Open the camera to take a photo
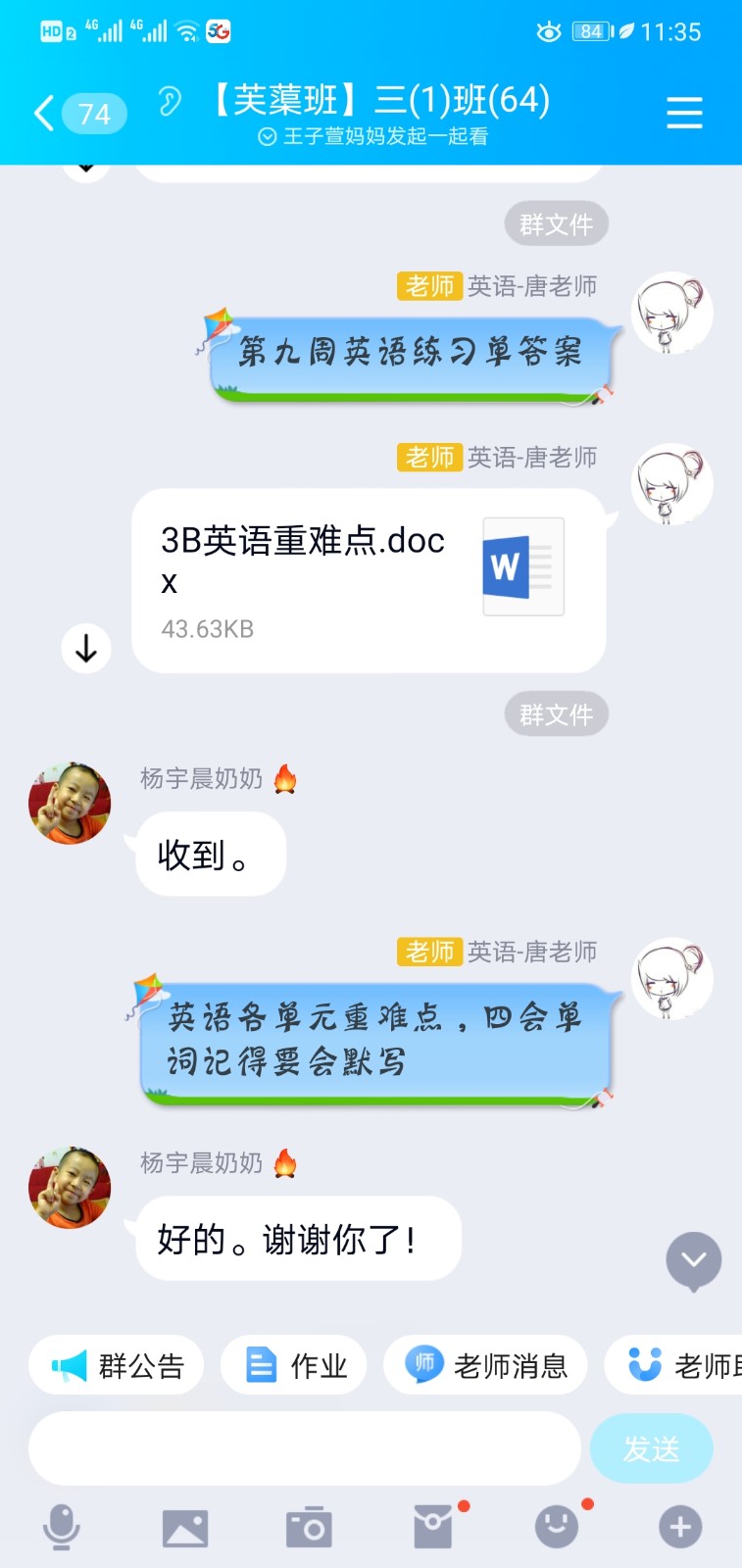This screenshot has height=1568, width=742. 309,1528
